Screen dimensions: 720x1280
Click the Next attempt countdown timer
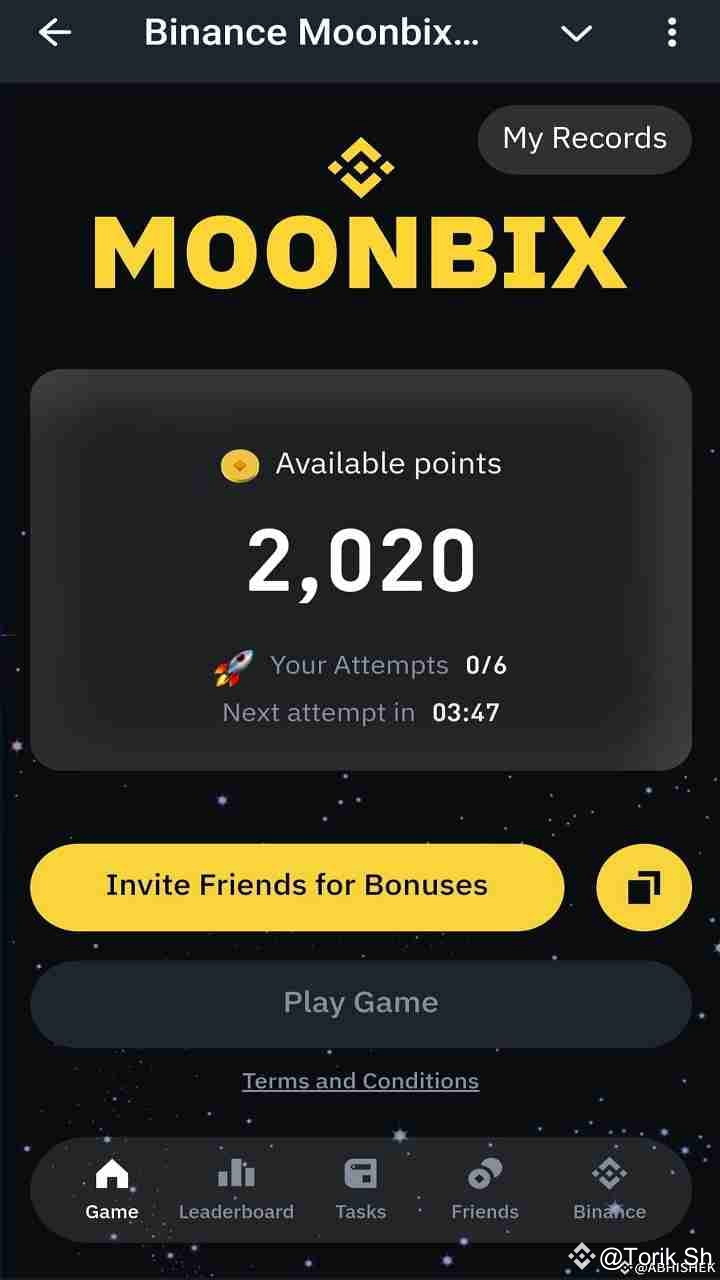463,713
